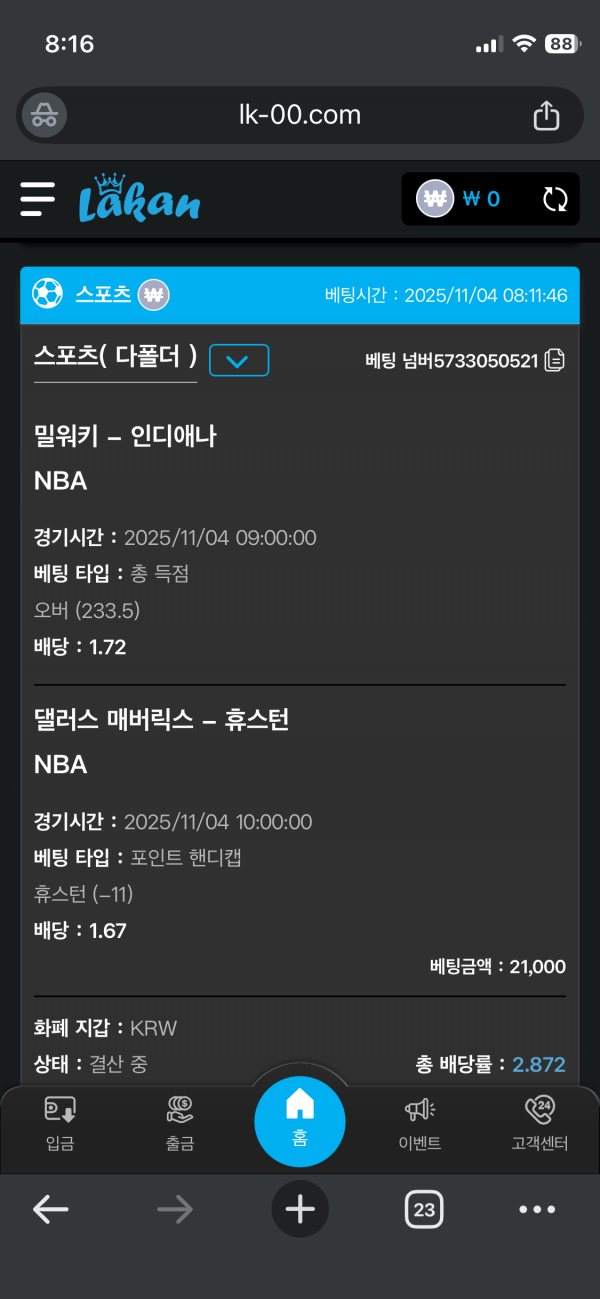
Task: Share the page from the address bar
Action: (546, 115)
